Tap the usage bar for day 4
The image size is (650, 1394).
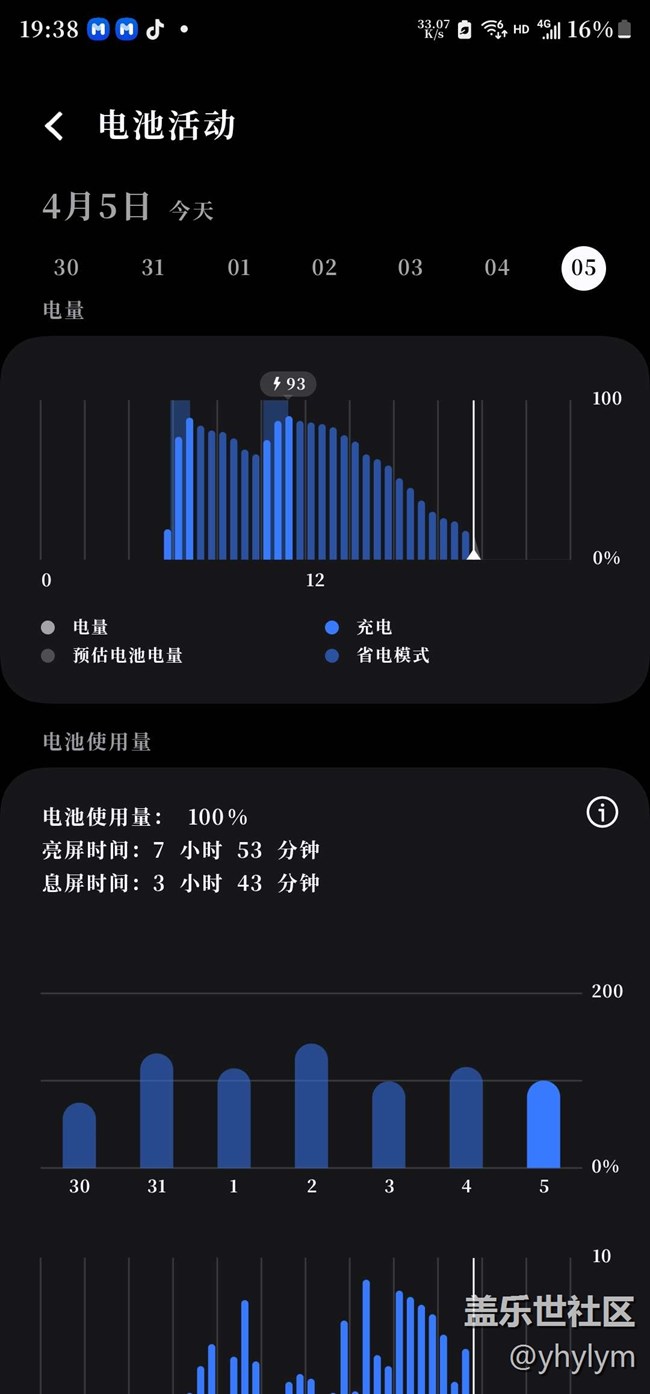click(x=466, y=1119)
